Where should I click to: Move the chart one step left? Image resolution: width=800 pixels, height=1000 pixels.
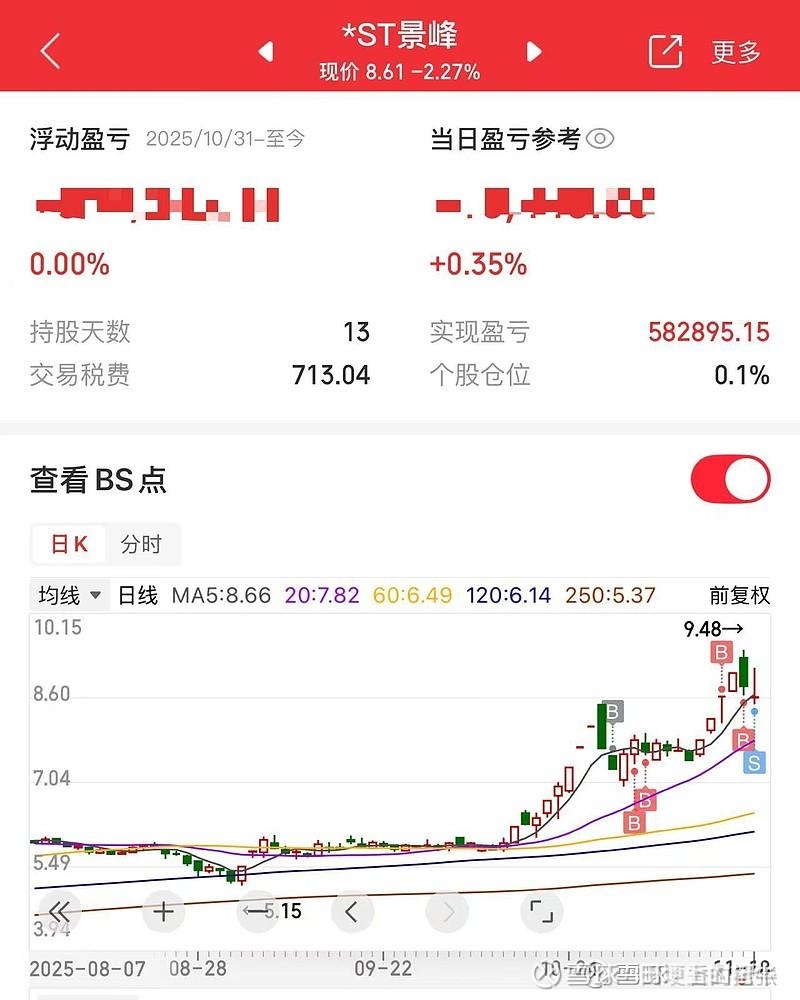tap(352, 911)
